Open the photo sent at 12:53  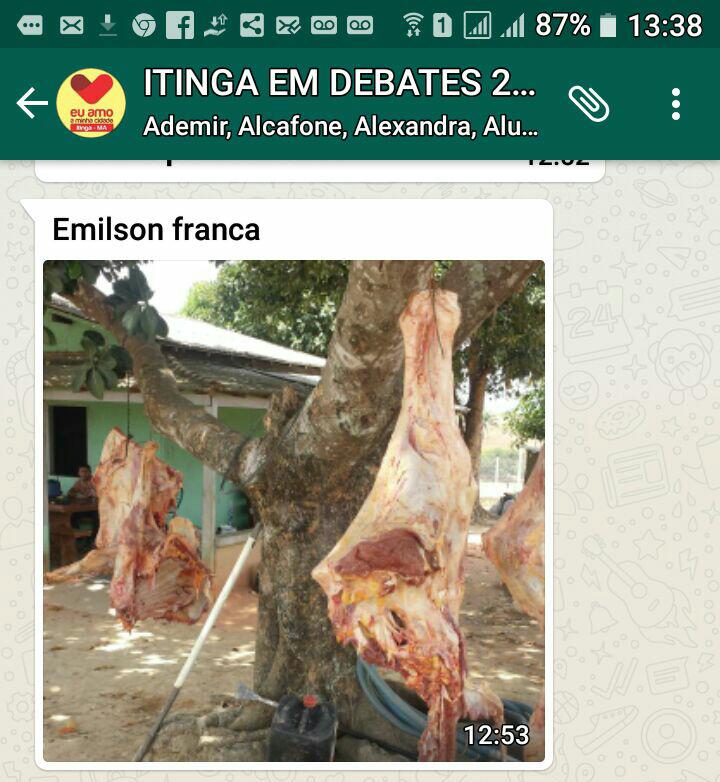(x=294, y=510)
